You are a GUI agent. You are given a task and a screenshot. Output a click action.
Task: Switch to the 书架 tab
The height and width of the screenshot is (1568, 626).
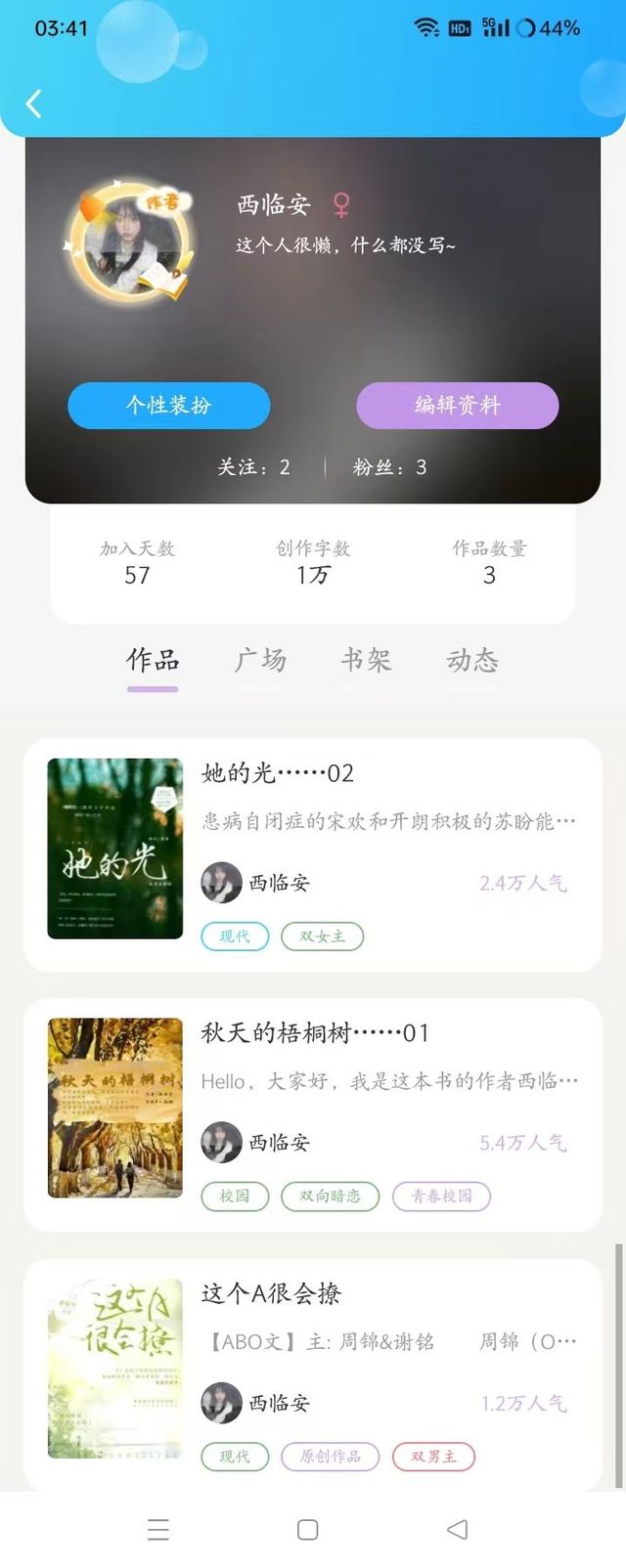(x=366, y=661)
